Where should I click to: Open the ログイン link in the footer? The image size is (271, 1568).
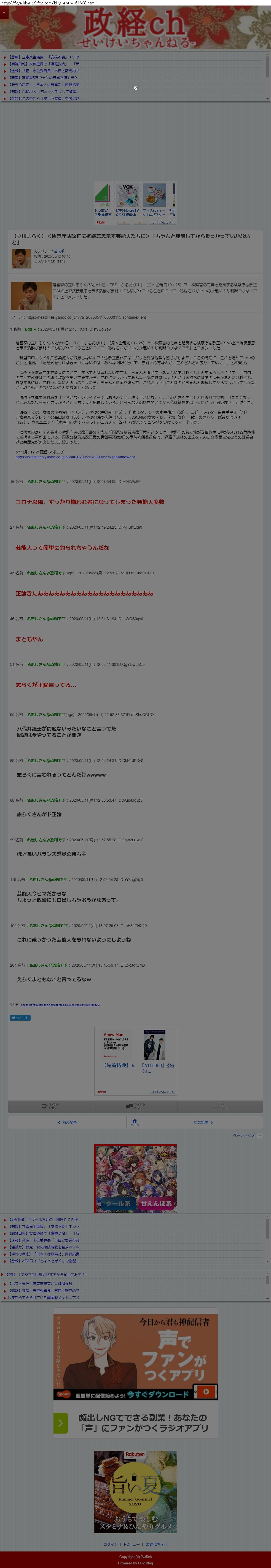(x=110, y=1544)
